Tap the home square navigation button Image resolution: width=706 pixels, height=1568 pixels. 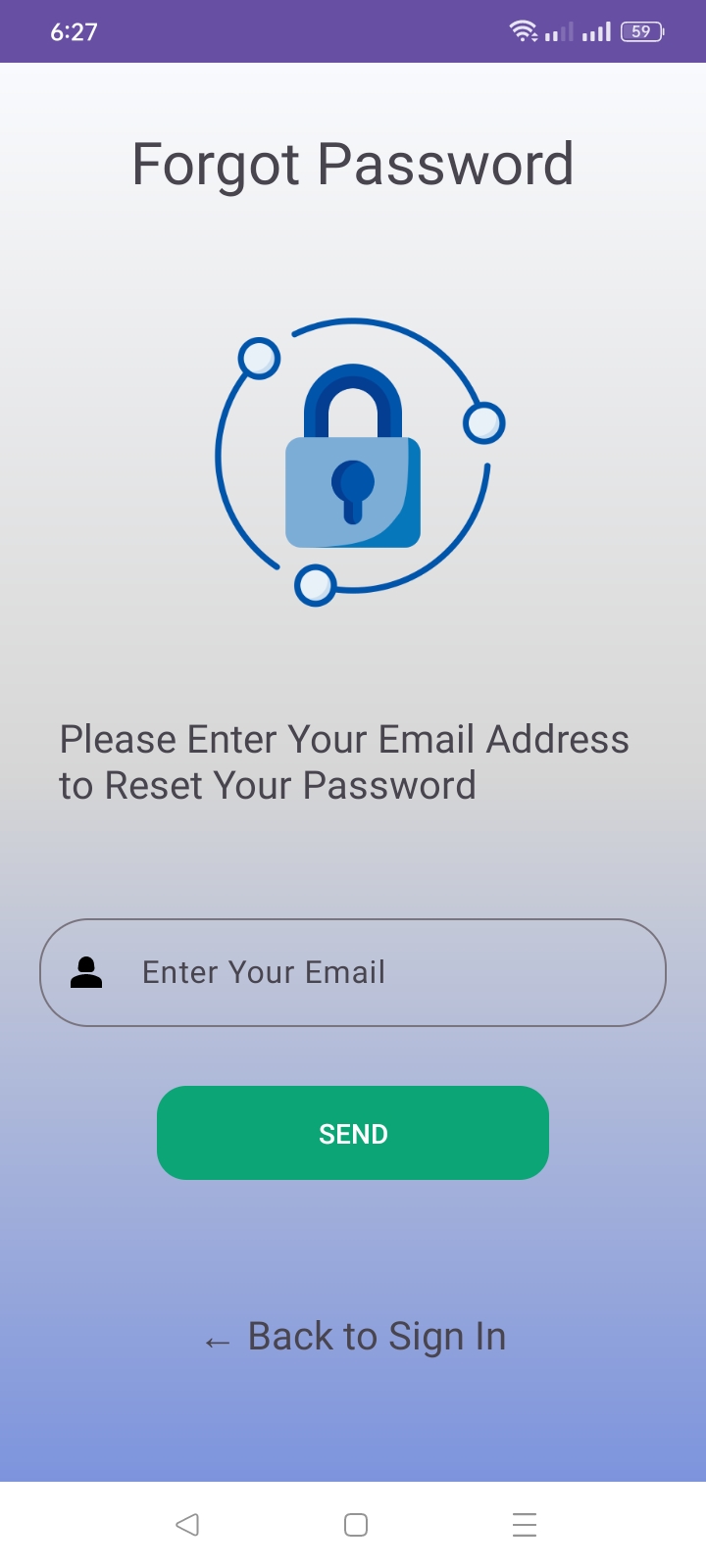pyautogui.click(x=355, y=1524)
